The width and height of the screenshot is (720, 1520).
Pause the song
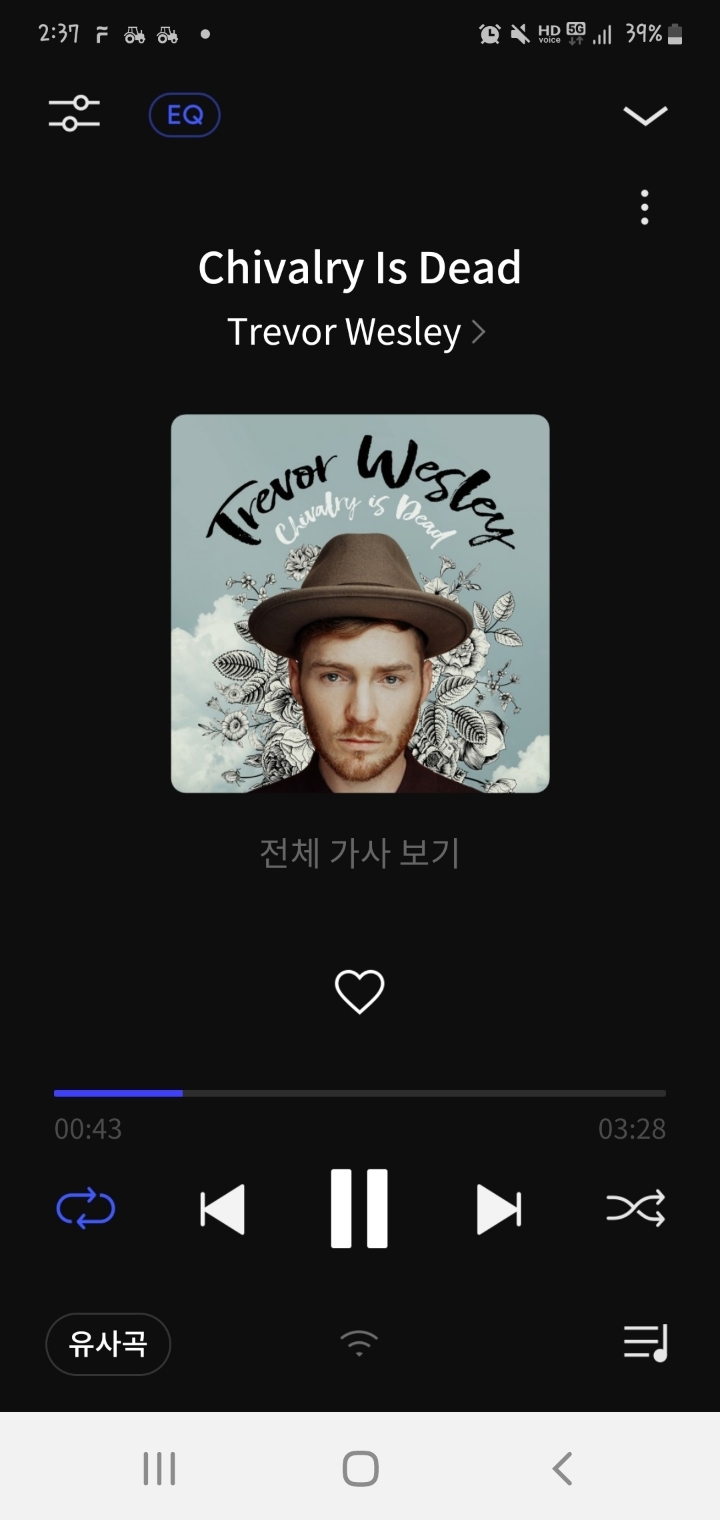pos(359,1208)
